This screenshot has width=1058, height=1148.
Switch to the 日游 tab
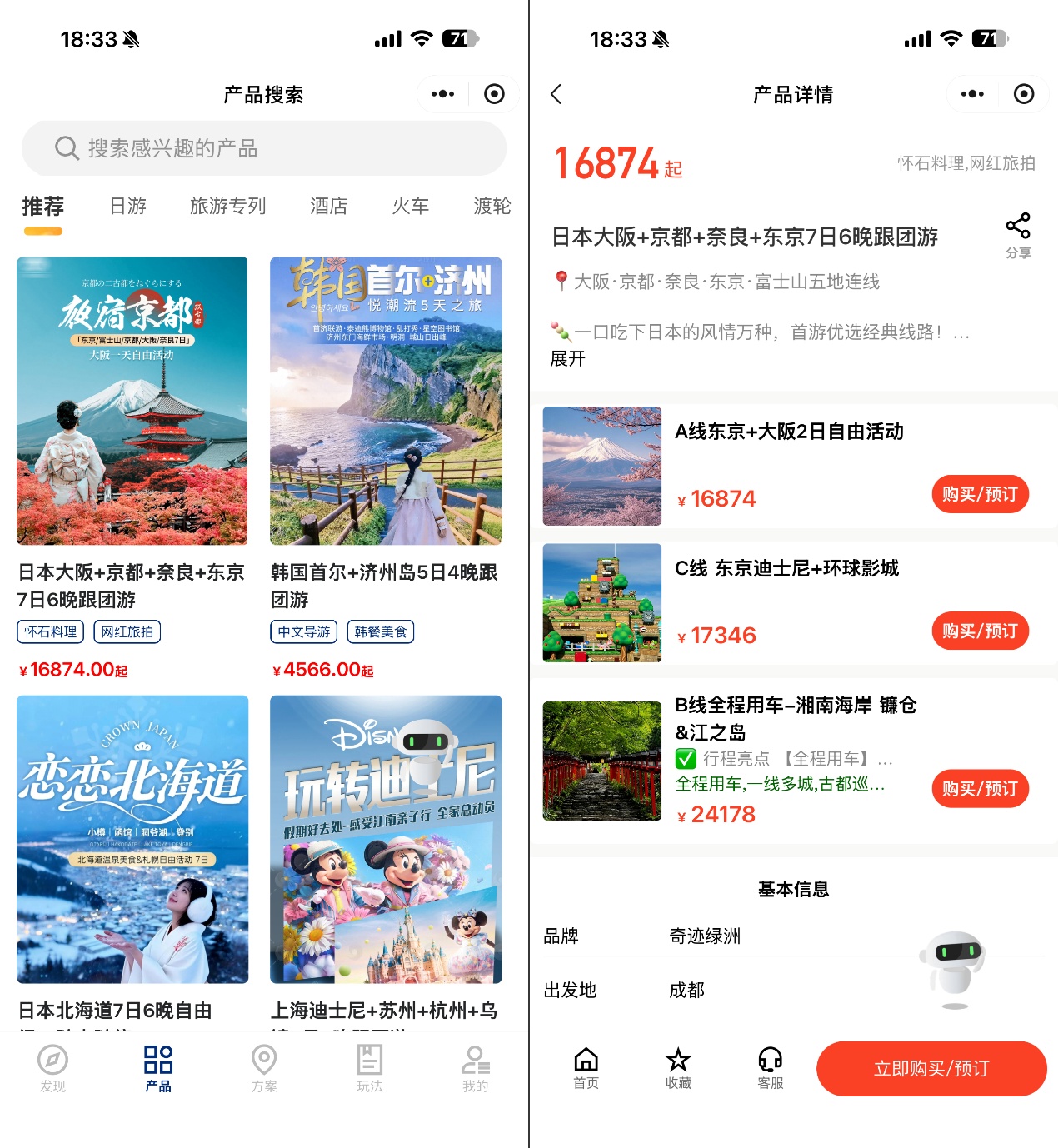(127, 206)
